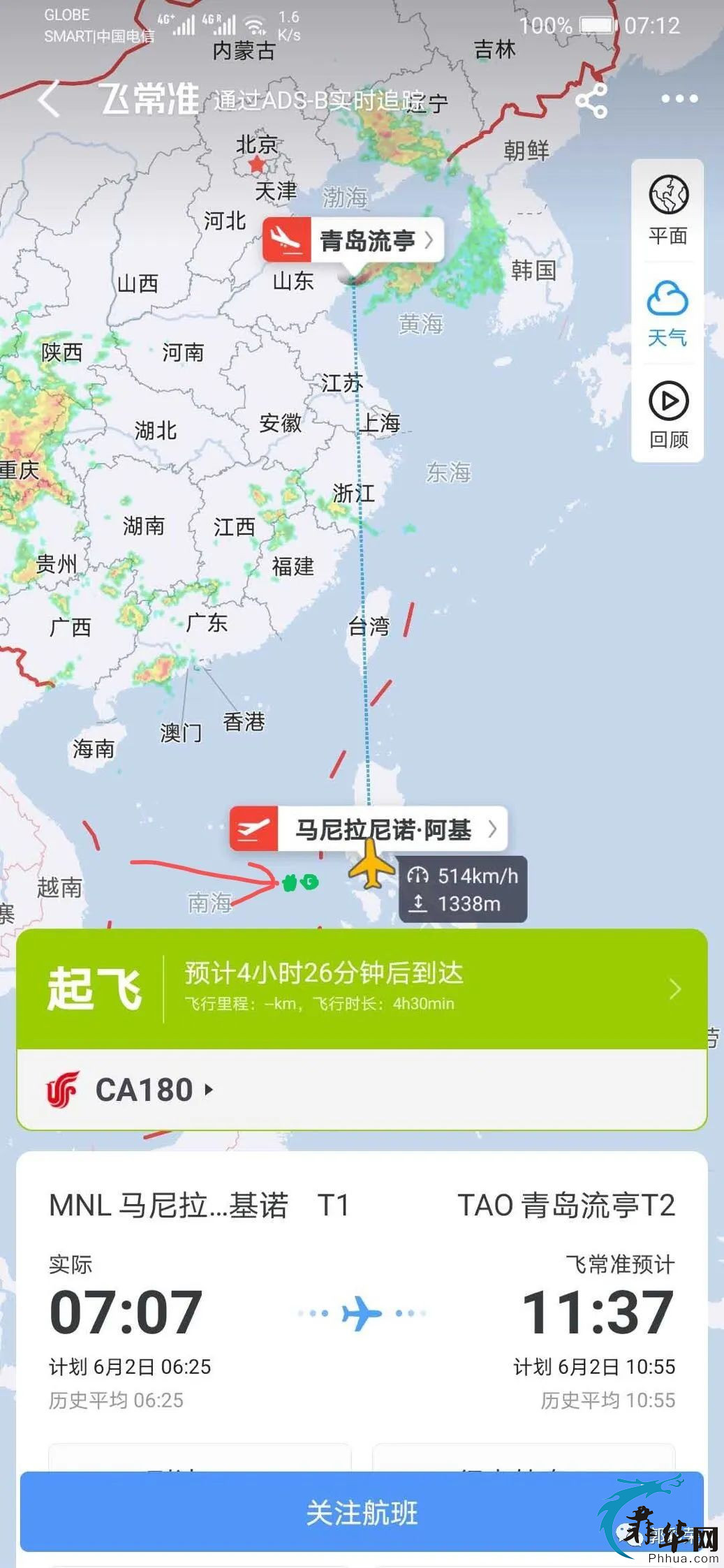This screenshot has height=1568, width=724.
Task: Share this flight tracking page
Action: click(x=591, y=100)
